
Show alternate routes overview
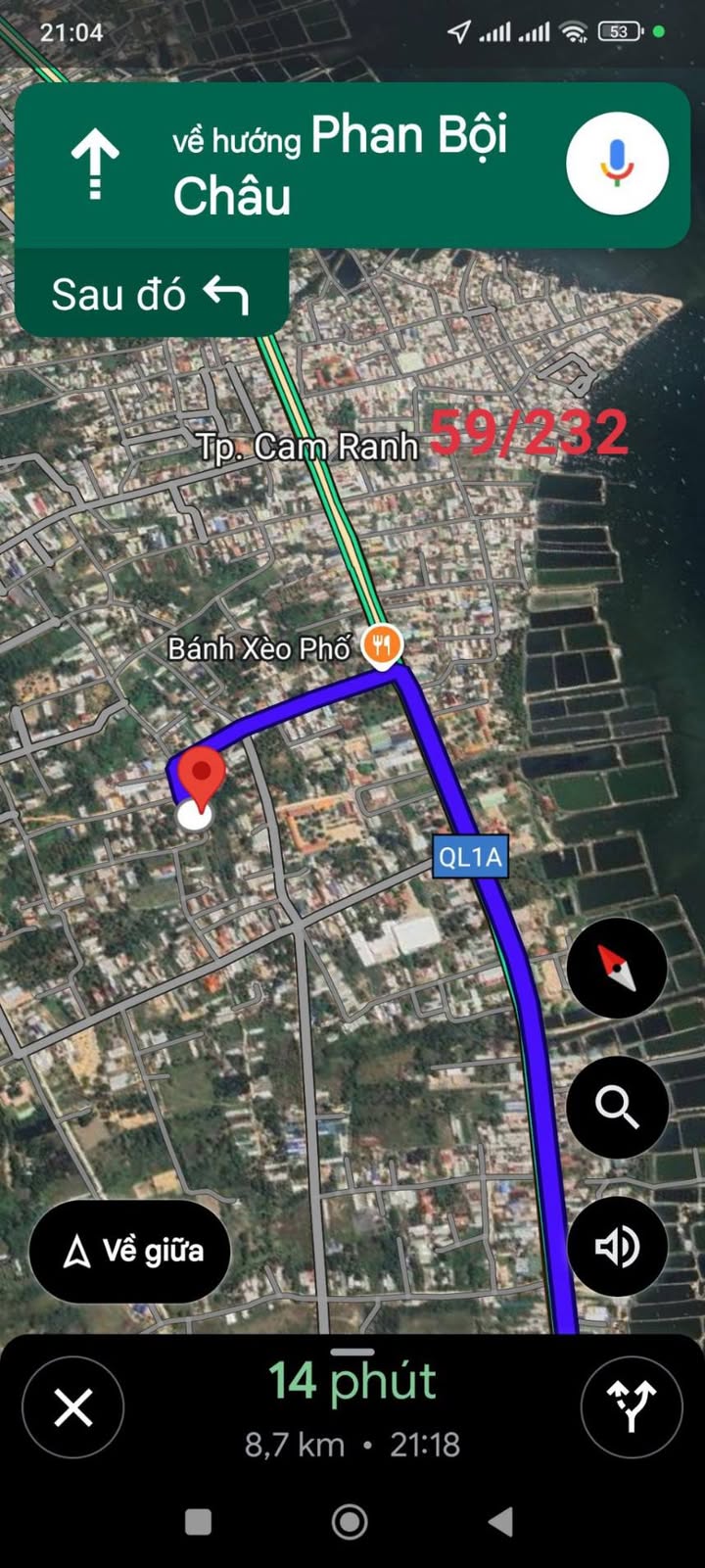632,1408
